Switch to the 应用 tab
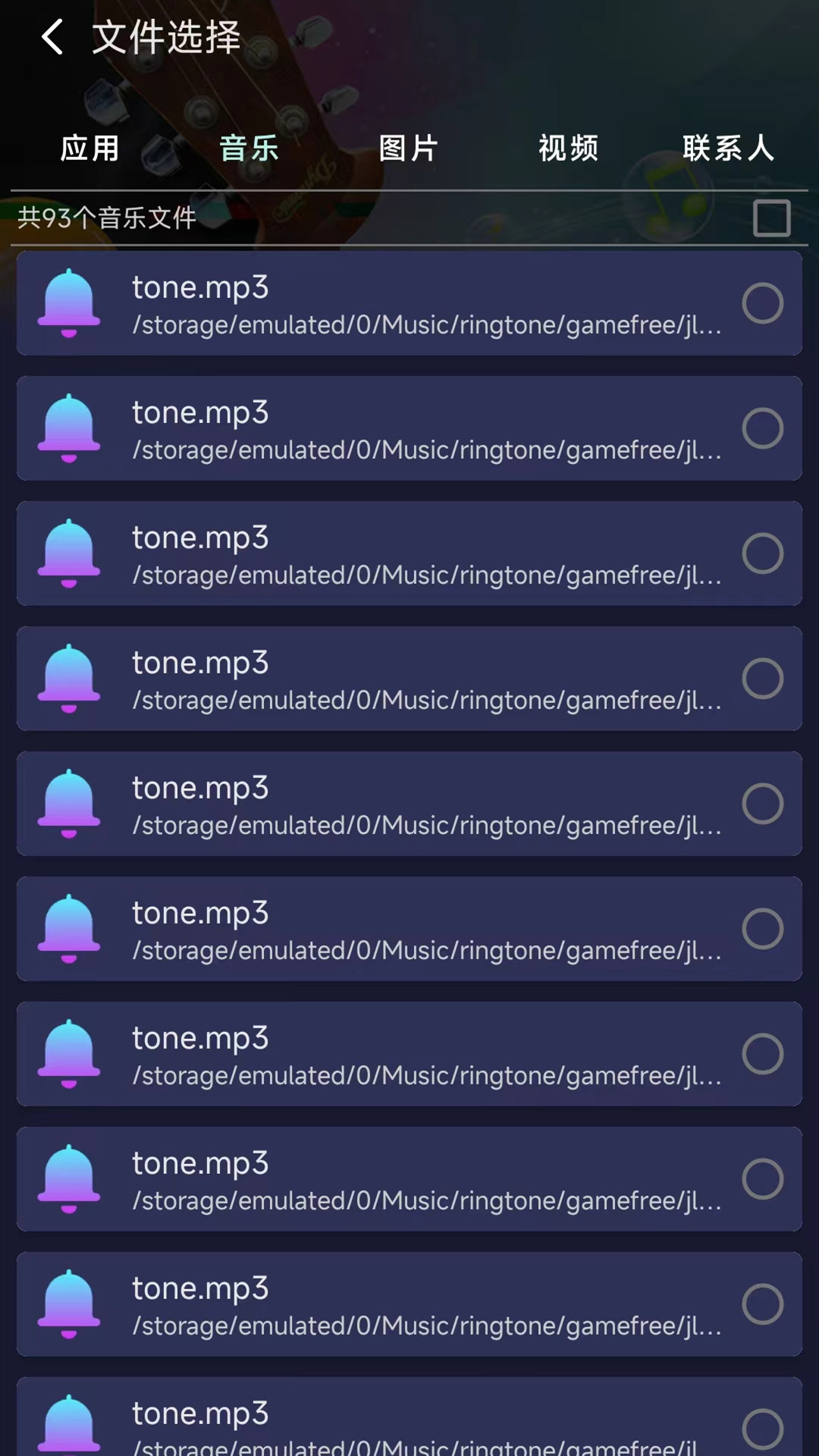The image size is (819, 1456). click(90, 148)
